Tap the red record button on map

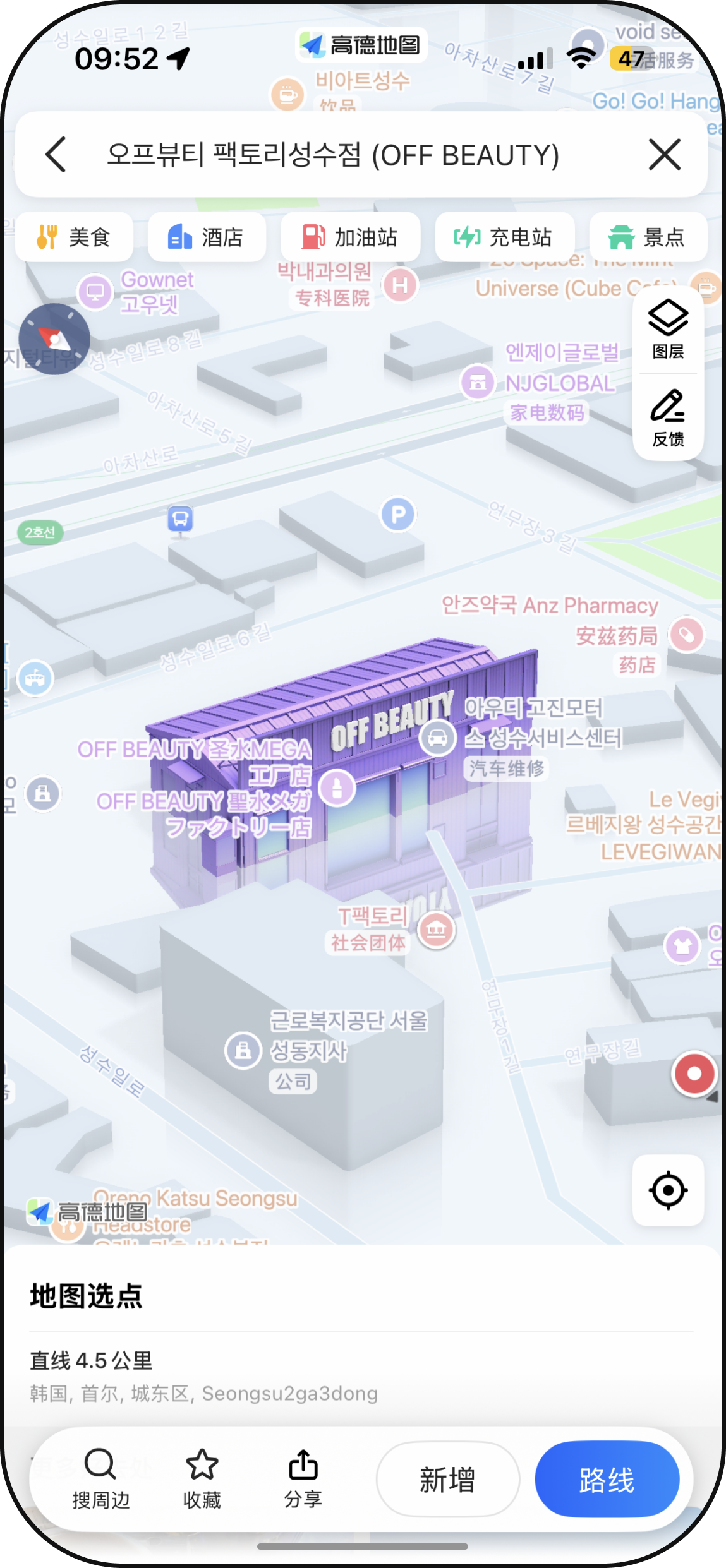tap(694, 1074)
